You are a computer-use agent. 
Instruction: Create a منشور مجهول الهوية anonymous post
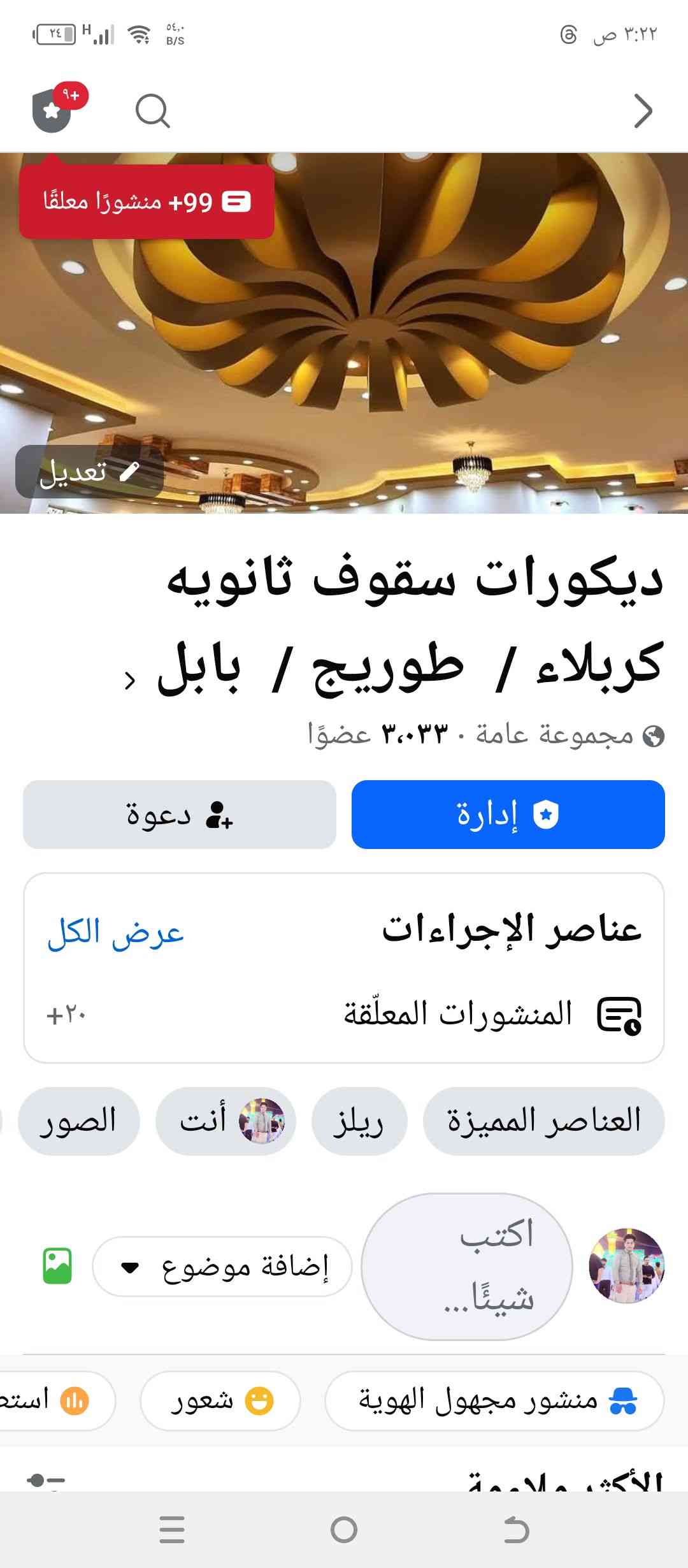pyautogui.click(x=494, y=1401)
